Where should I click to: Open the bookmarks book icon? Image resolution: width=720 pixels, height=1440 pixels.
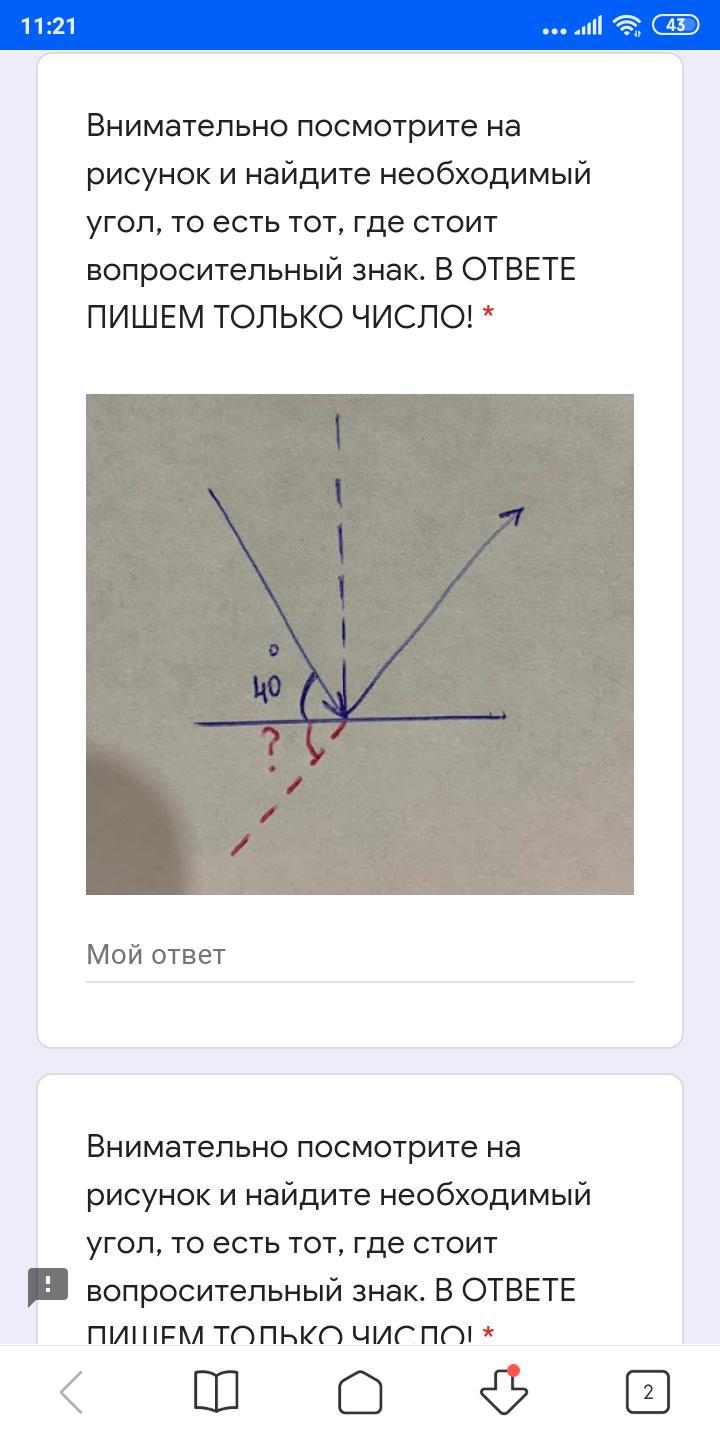tap(215, 1392)
